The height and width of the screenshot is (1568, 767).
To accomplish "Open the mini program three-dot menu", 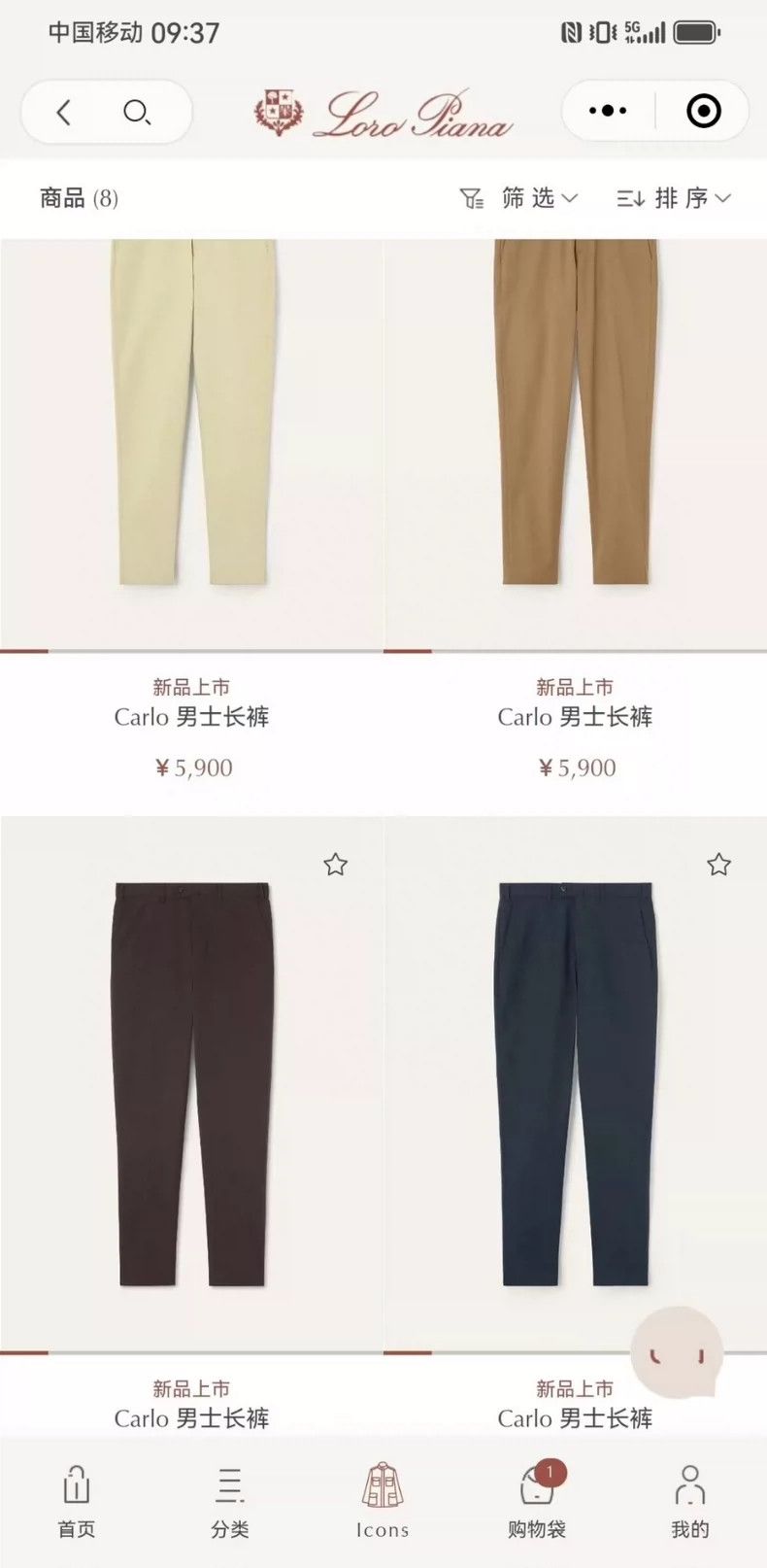I will 608,111.
